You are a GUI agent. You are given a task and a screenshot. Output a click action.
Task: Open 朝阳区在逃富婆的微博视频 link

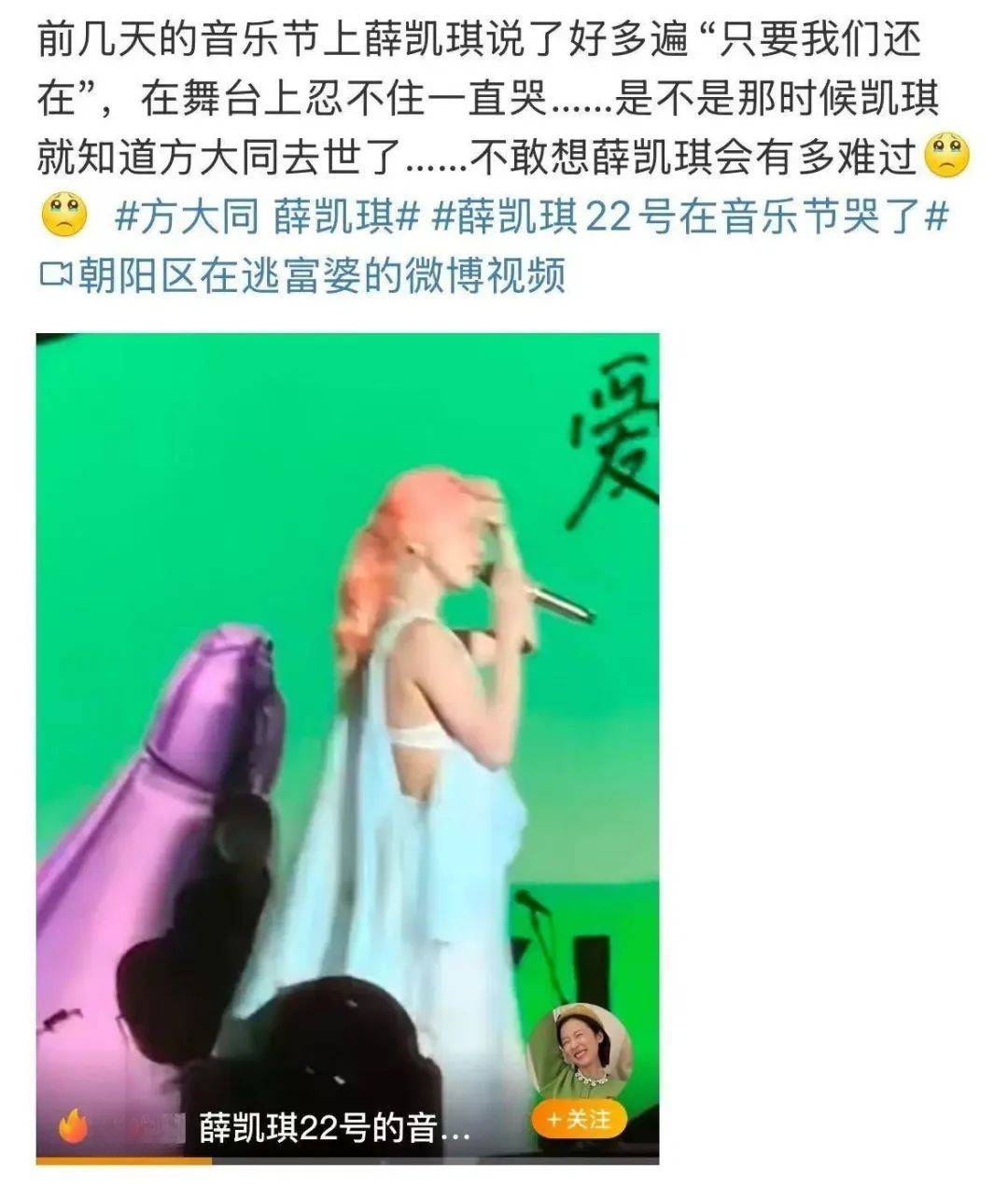(x=303, y=277)
